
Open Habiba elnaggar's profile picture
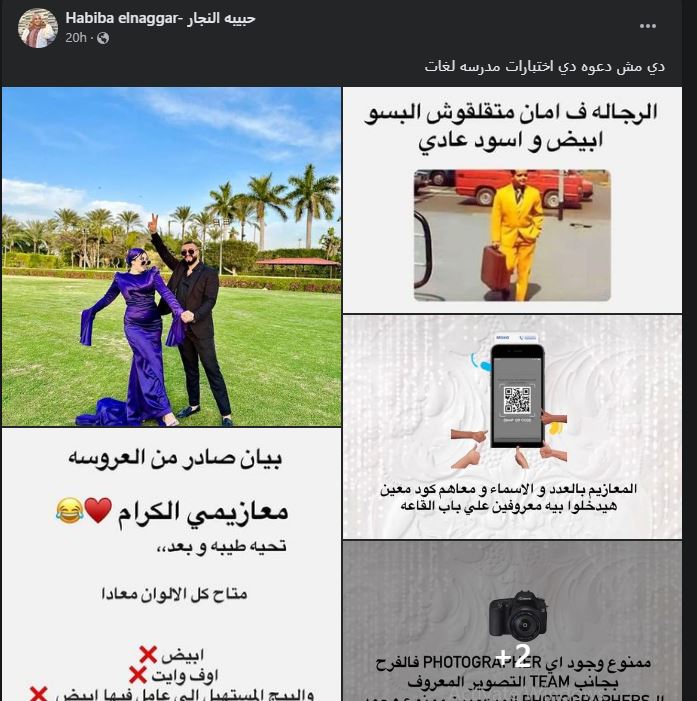point(37,28)
